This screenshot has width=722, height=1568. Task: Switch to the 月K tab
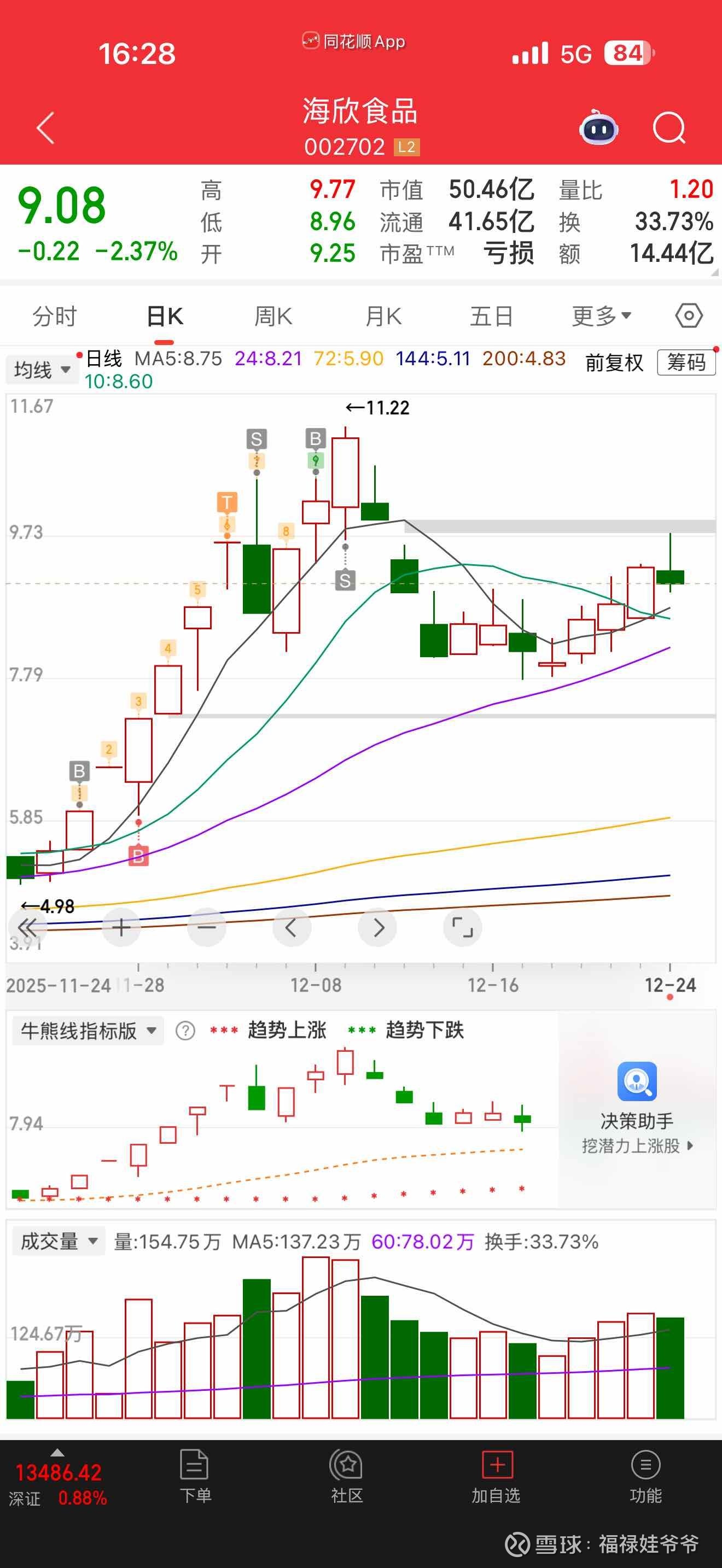[x=383, y=317]
